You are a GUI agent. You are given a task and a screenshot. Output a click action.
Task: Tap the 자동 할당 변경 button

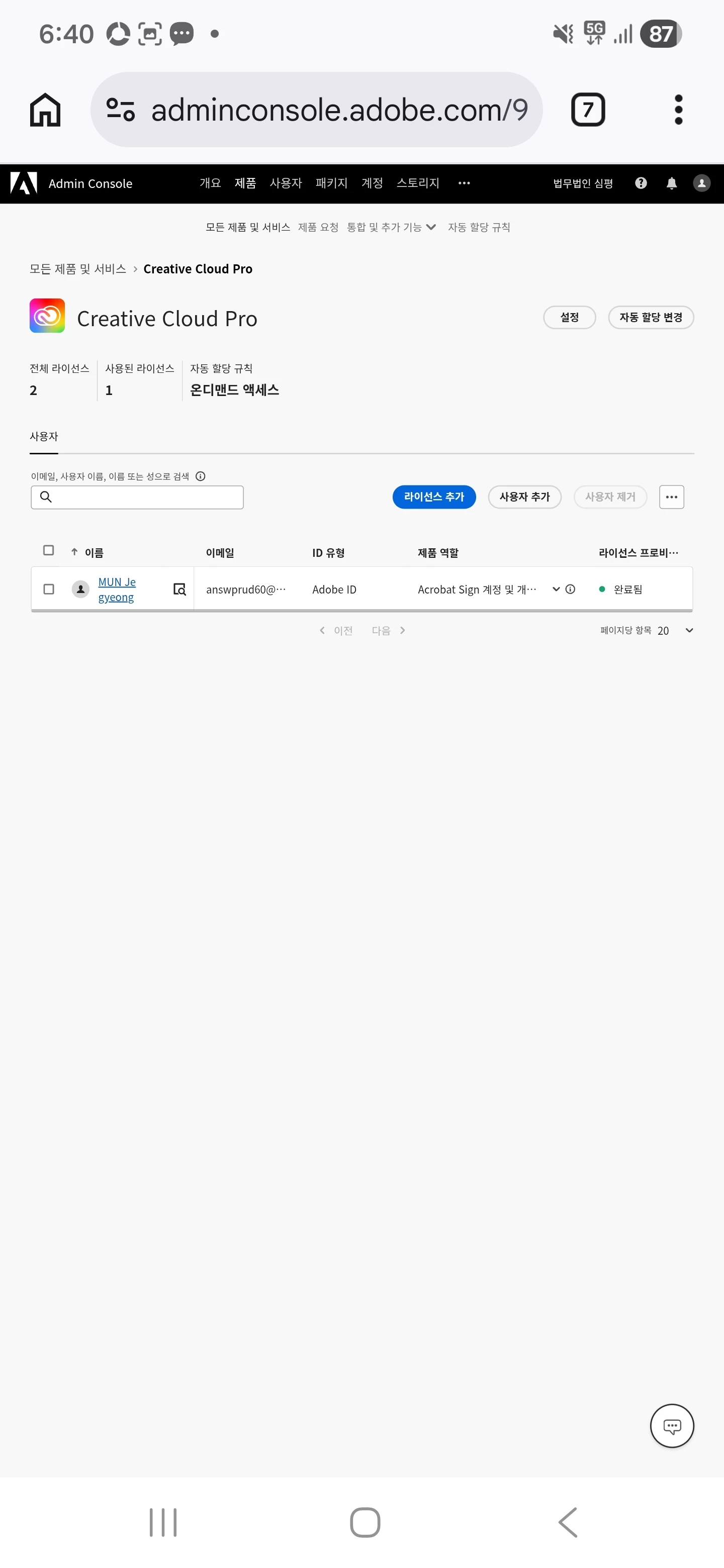pos(650,317)
